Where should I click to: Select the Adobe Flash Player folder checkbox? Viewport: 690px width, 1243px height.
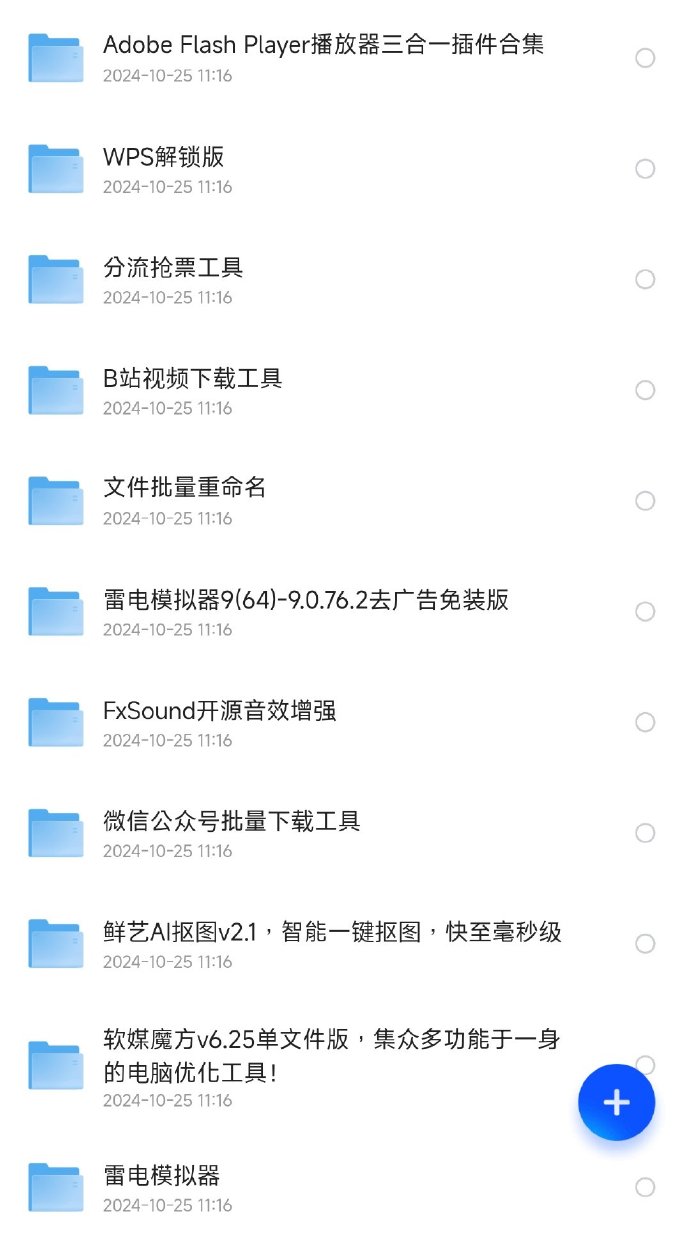[x=645, y=58]
